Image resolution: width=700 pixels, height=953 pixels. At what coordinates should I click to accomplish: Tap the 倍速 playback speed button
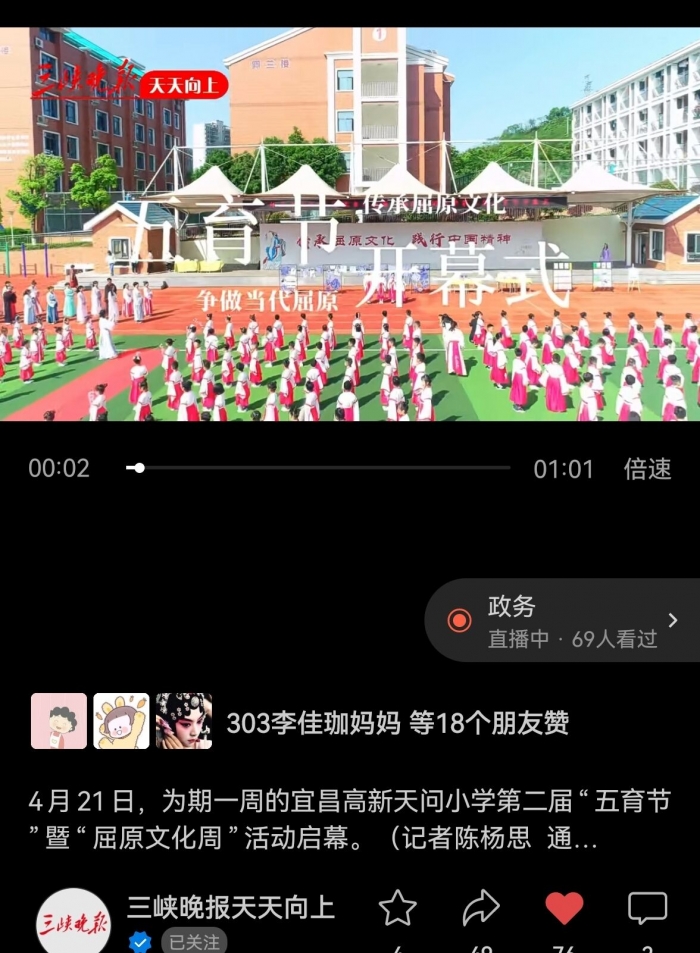[x=647, y=468]
